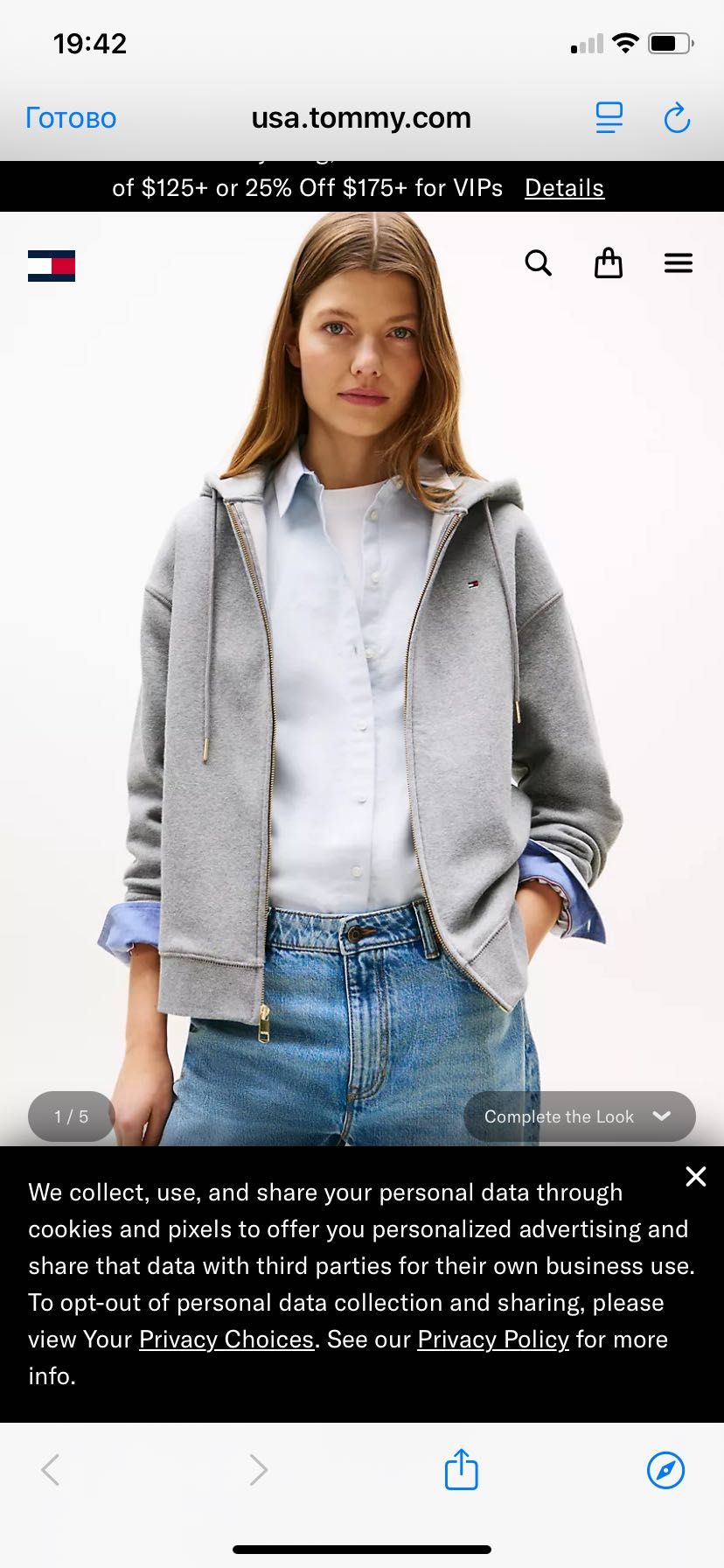Open the page in Safari
Viewport: 724px width, 1568px height.
pyautogui.click(x=665, y=1469)
